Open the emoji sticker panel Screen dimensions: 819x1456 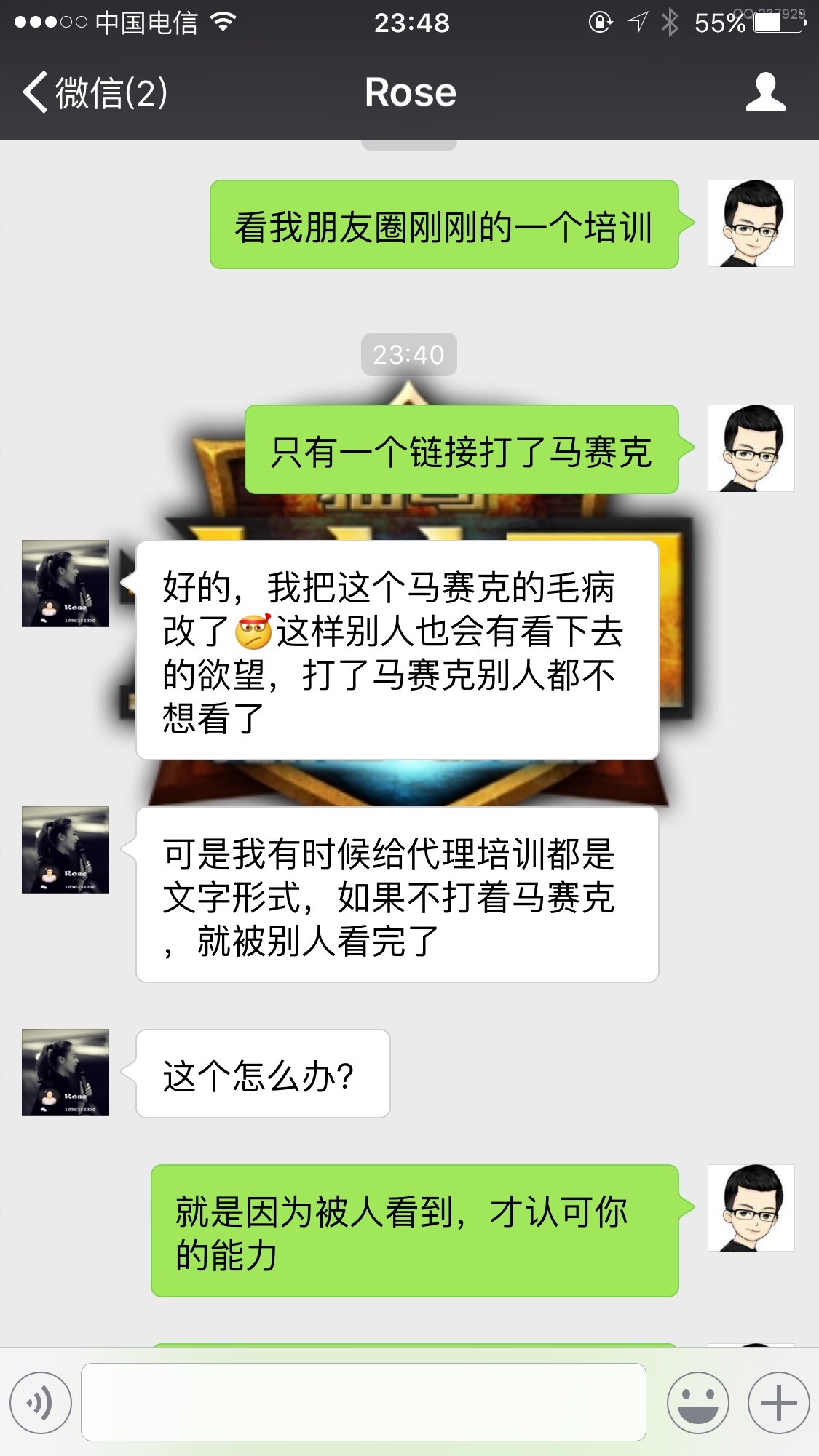(x=697, y=1402)
